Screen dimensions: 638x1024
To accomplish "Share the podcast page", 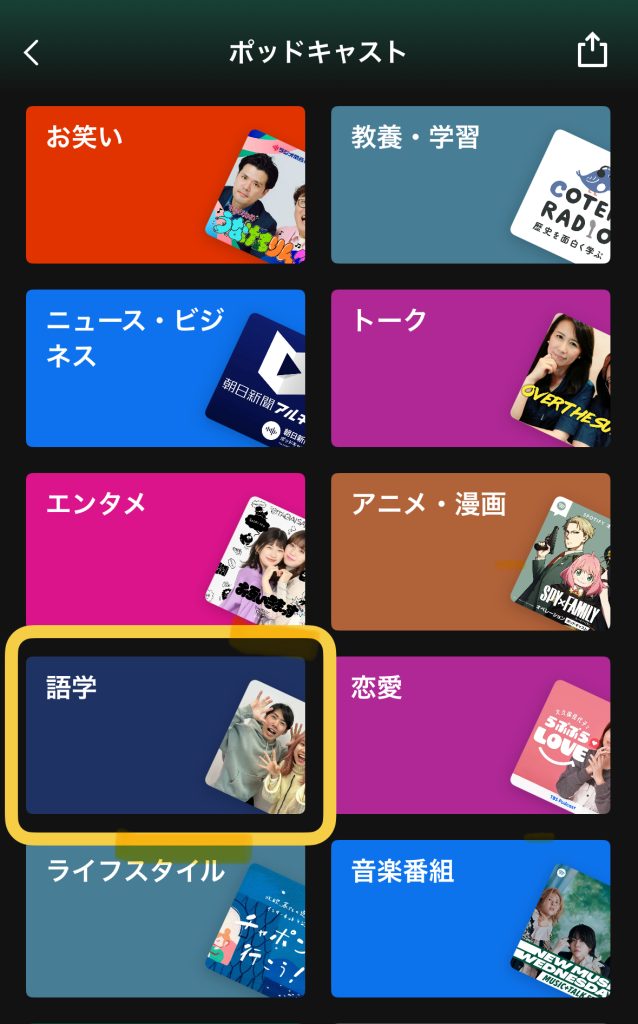I will click(592, 51).
